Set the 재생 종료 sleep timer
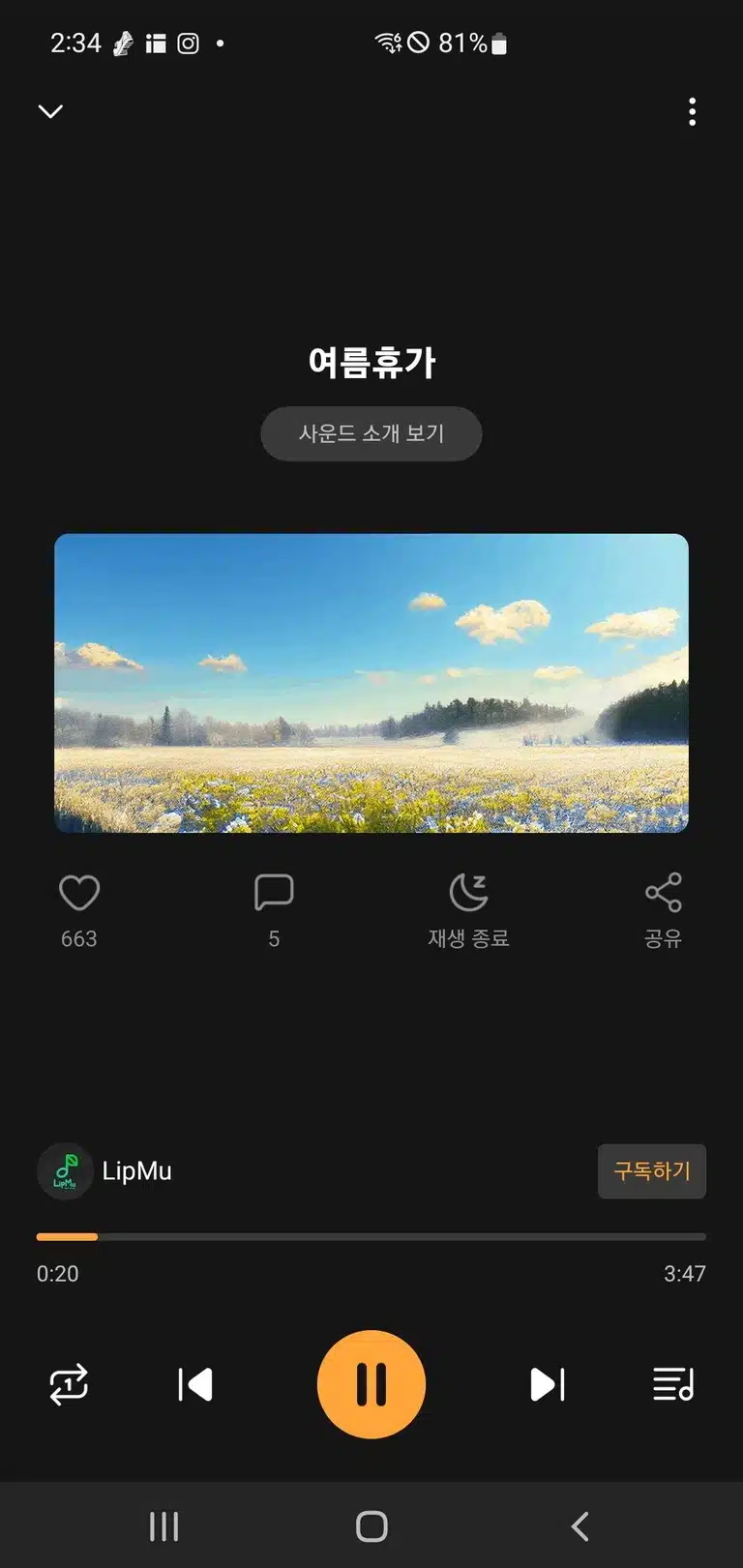This screenshot has height=1568, width=743. (469, 910)
